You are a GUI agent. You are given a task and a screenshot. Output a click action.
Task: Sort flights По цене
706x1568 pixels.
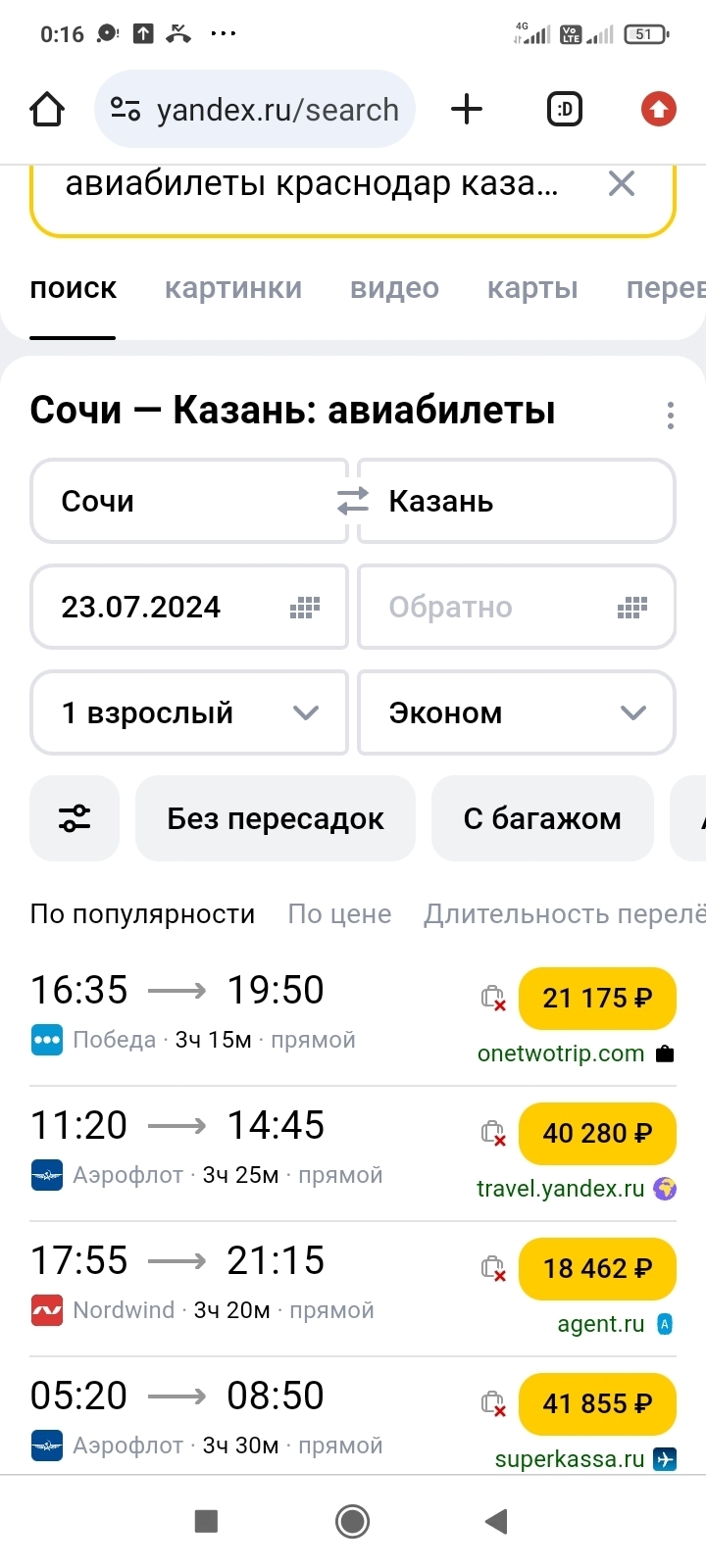pyautogui.click(x=339, y=913)
